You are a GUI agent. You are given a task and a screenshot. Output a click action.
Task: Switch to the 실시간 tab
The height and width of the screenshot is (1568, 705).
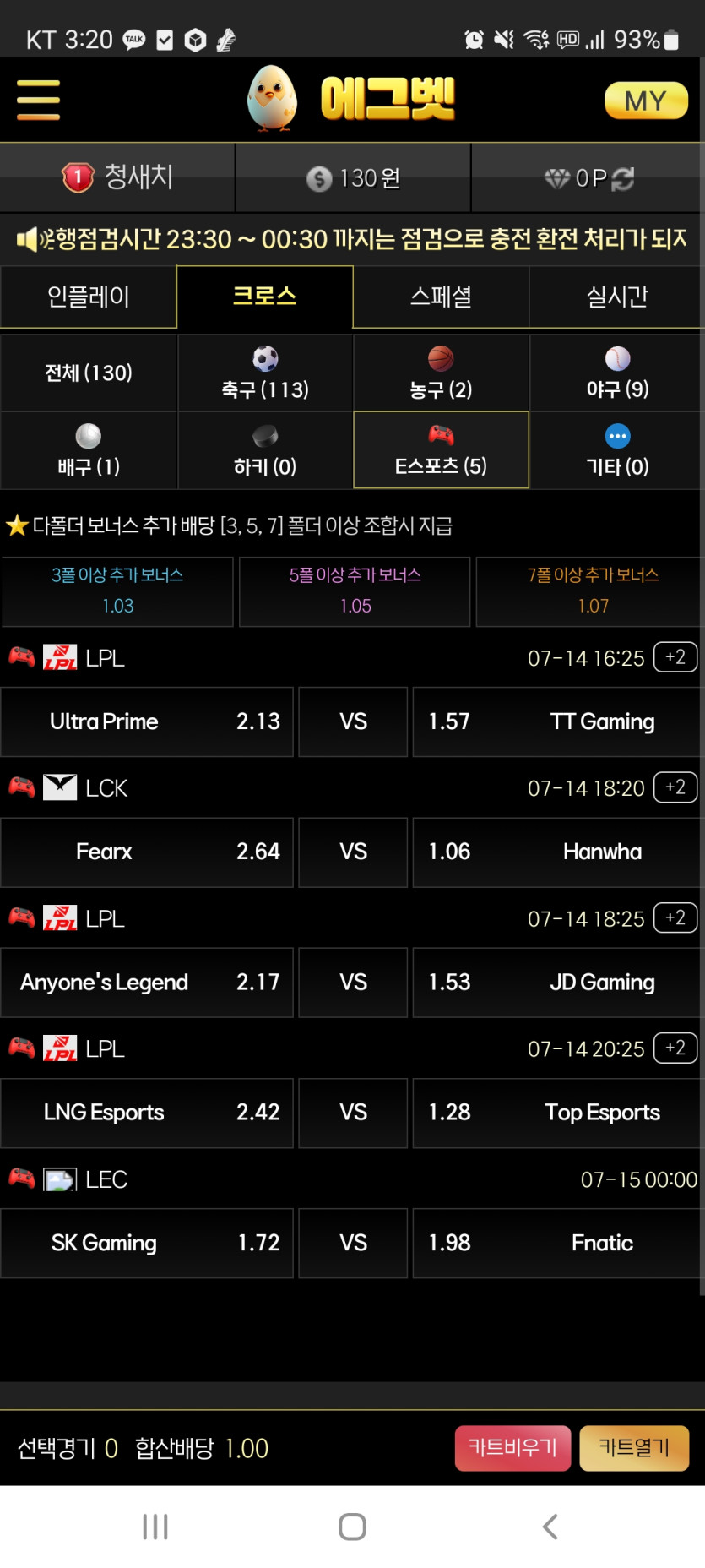point(617,297)
